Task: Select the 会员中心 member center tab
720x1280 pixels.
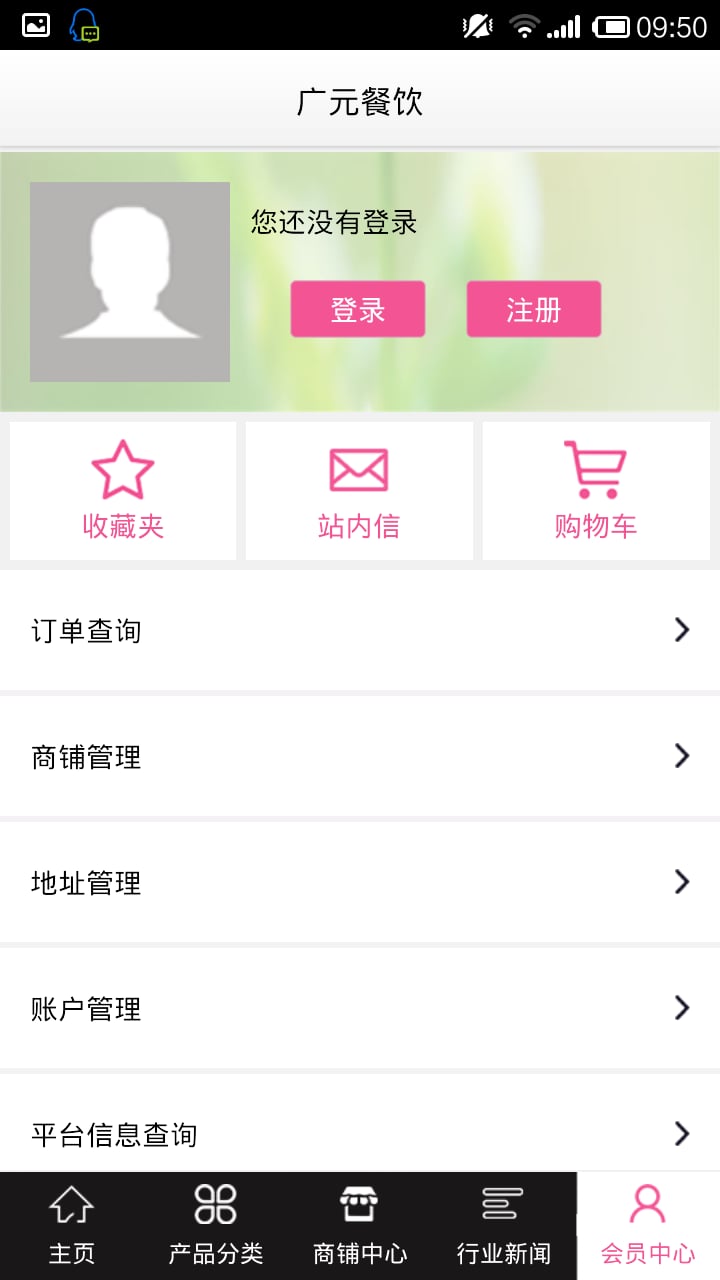Action: (648, 1225)
